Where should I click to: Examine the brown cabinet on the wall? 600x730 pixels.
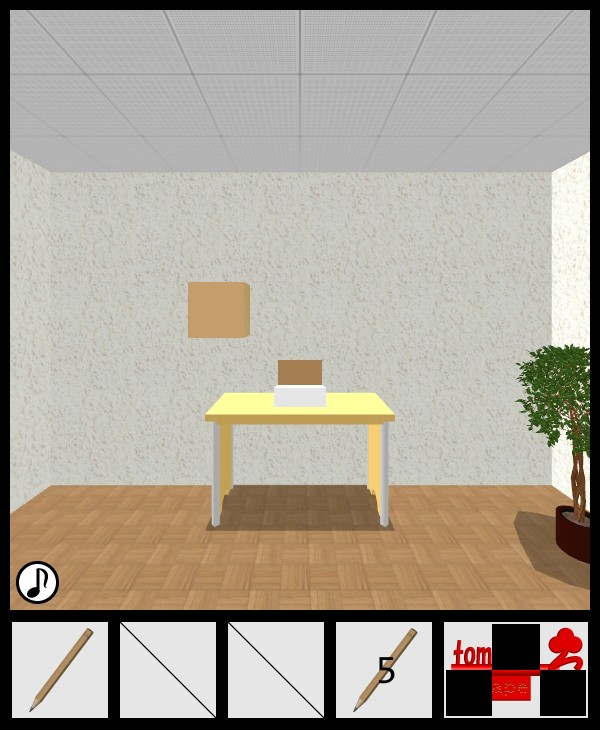click(x=218, y=310)
